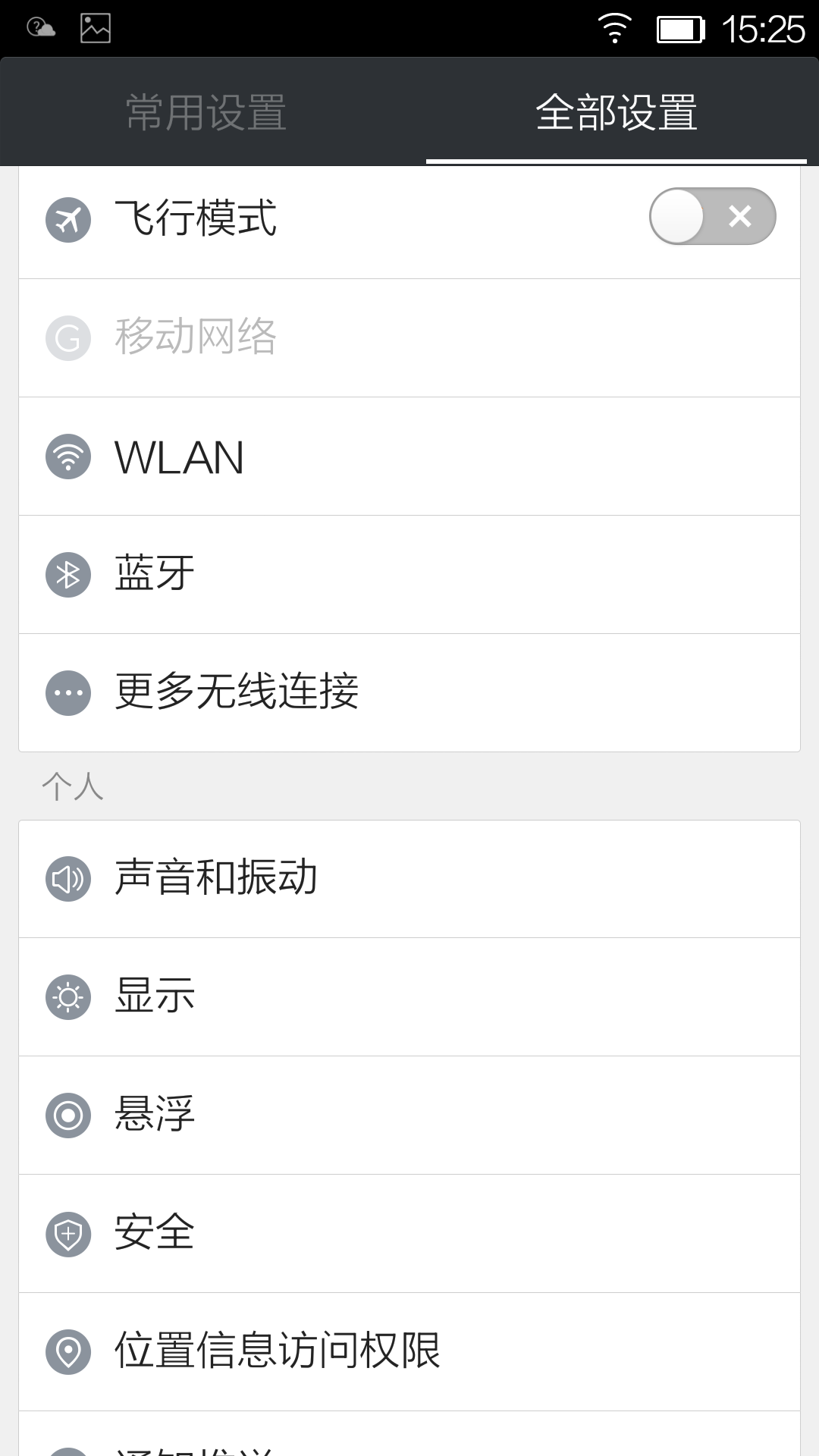Open 显示 settings
Image resolution: width=819 pixels, height=1456 pixels.
[409, 996]
